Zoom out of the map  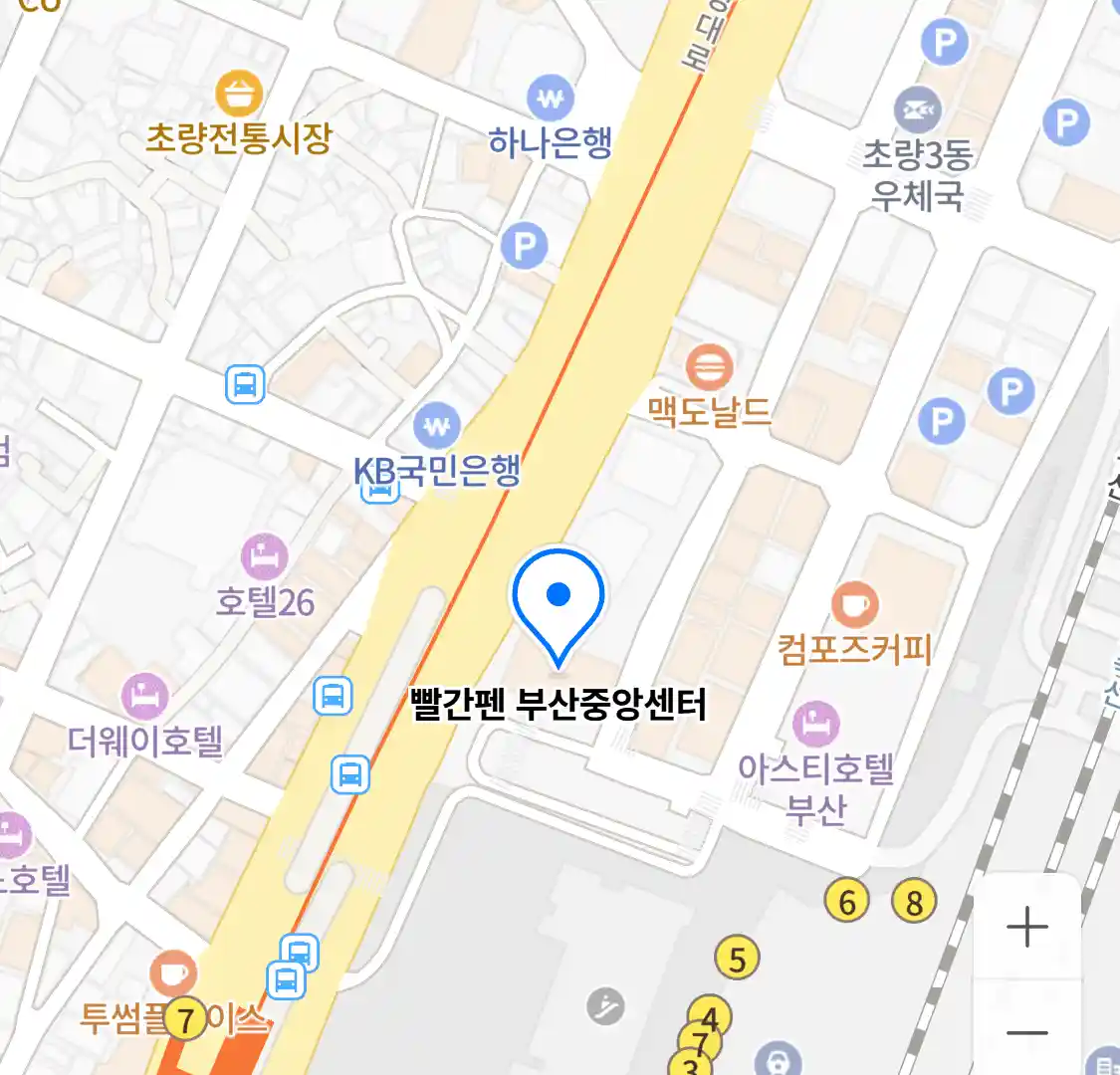click(1026, 1032)
